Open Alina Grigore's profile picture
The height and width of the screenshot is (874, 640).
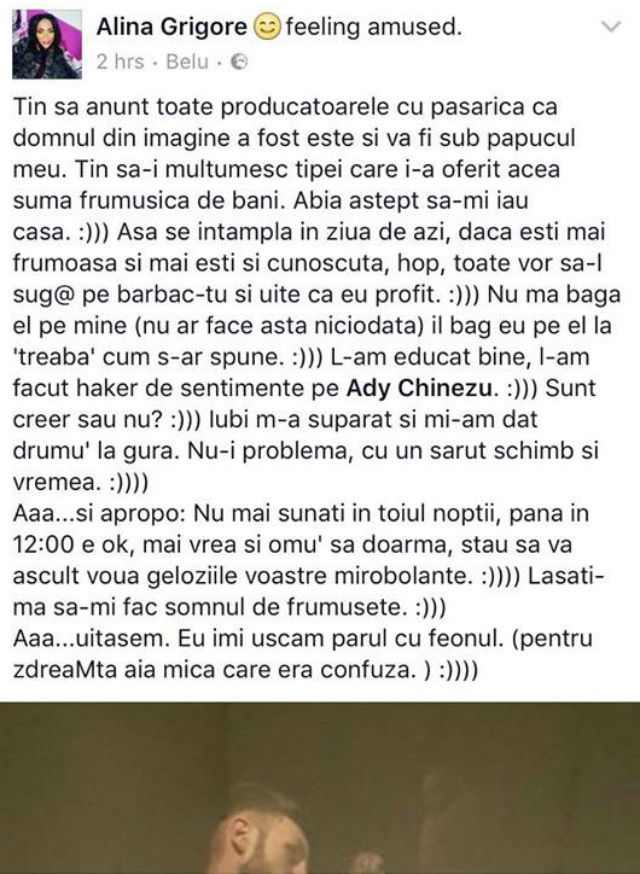(49, 46)
